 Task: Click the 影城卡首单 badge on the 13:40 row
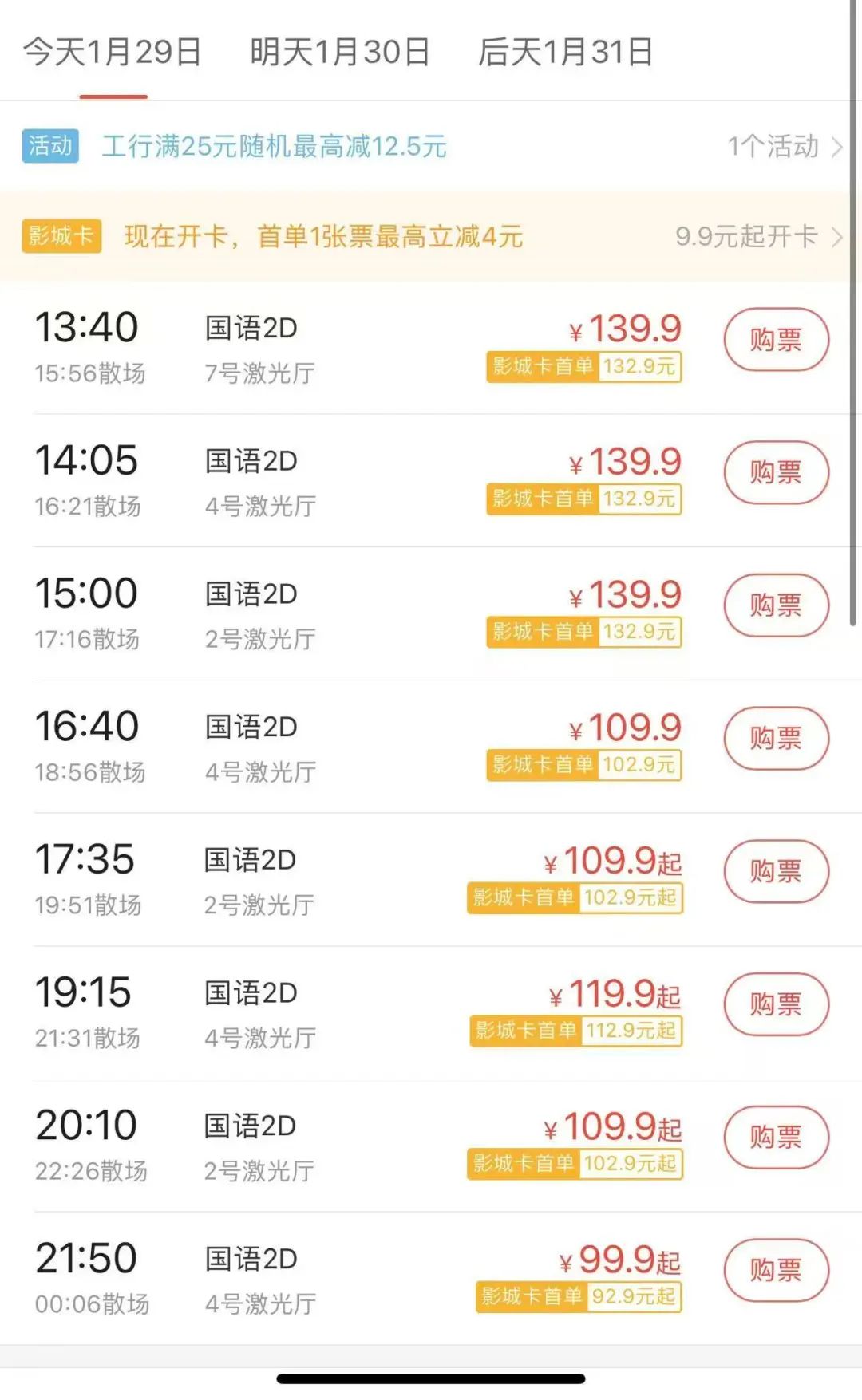point(583,366)
